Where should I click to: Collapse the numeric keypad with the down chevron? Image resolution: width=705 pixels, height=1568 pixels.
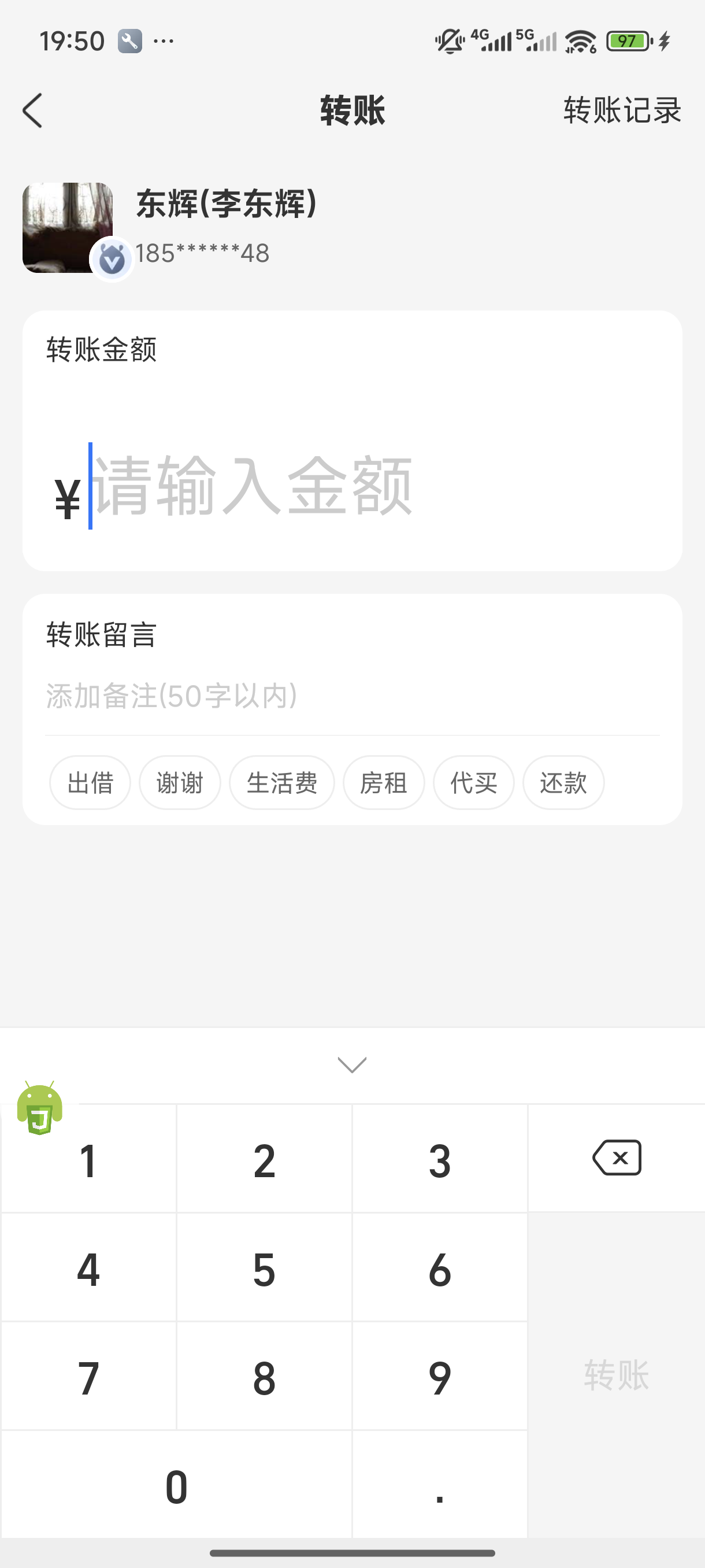[352, 1064]
